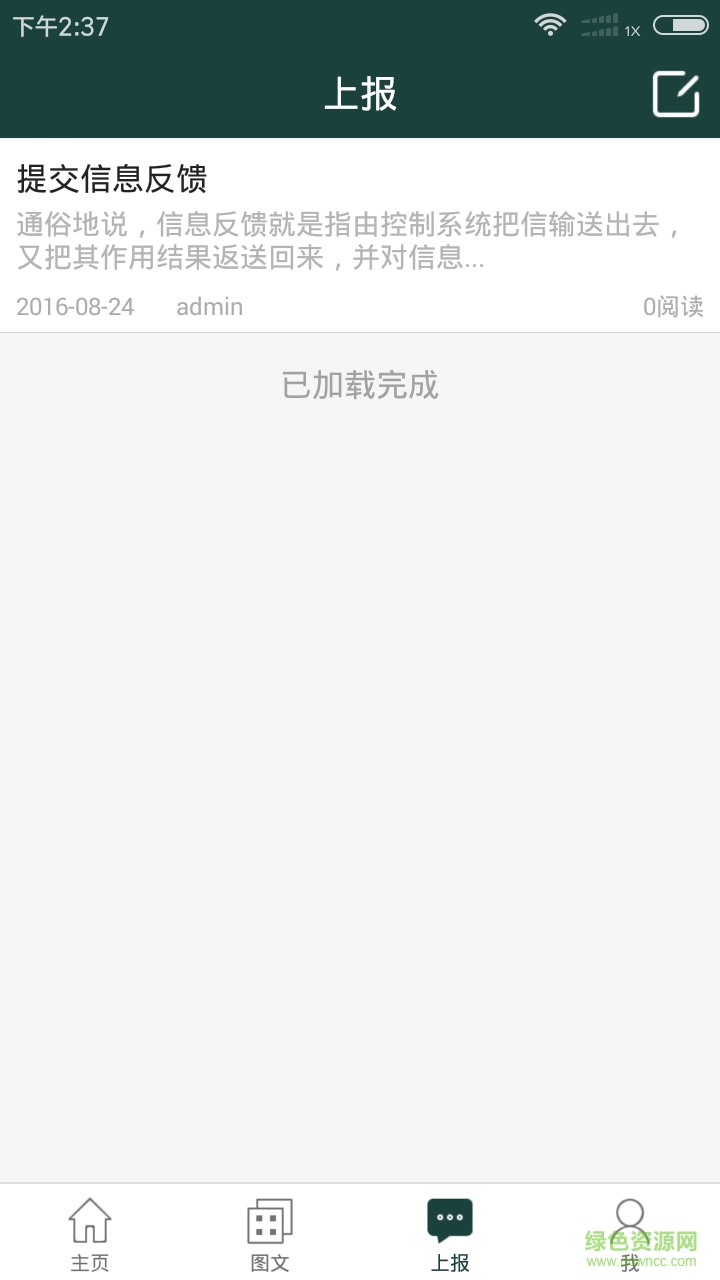Select the 上报 chat bubble icon
This screenshot has height=1280, width=720.
449,1216
